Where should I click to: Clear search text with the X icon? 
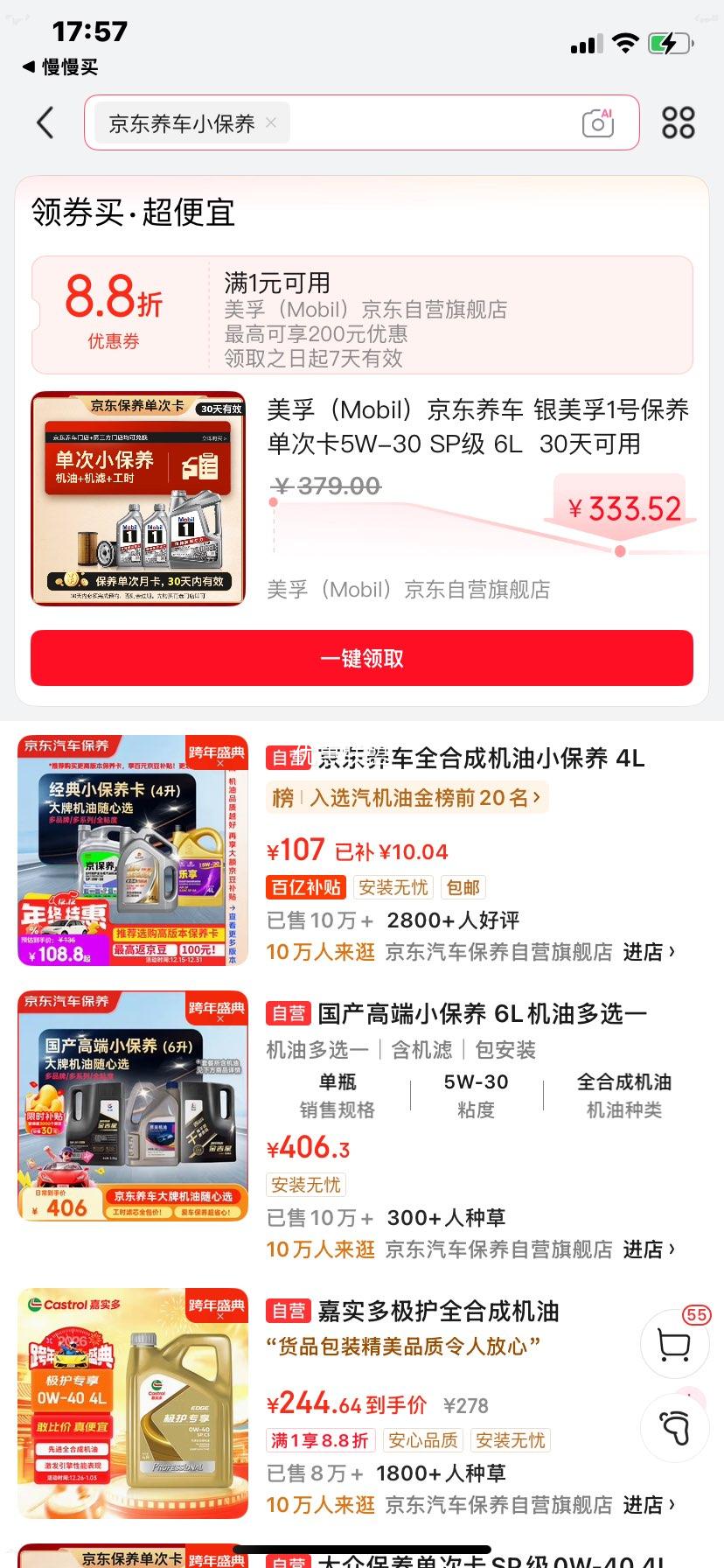pyautogui.click(x=269, y=122)
